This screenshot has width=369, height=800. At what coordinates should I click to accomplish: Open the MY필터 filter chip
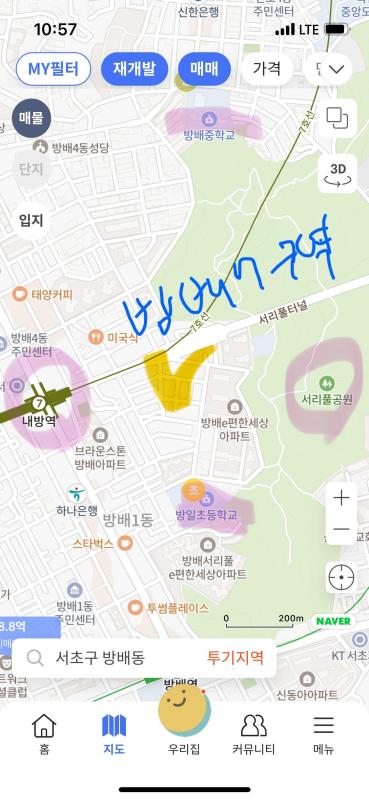[53, 69]
